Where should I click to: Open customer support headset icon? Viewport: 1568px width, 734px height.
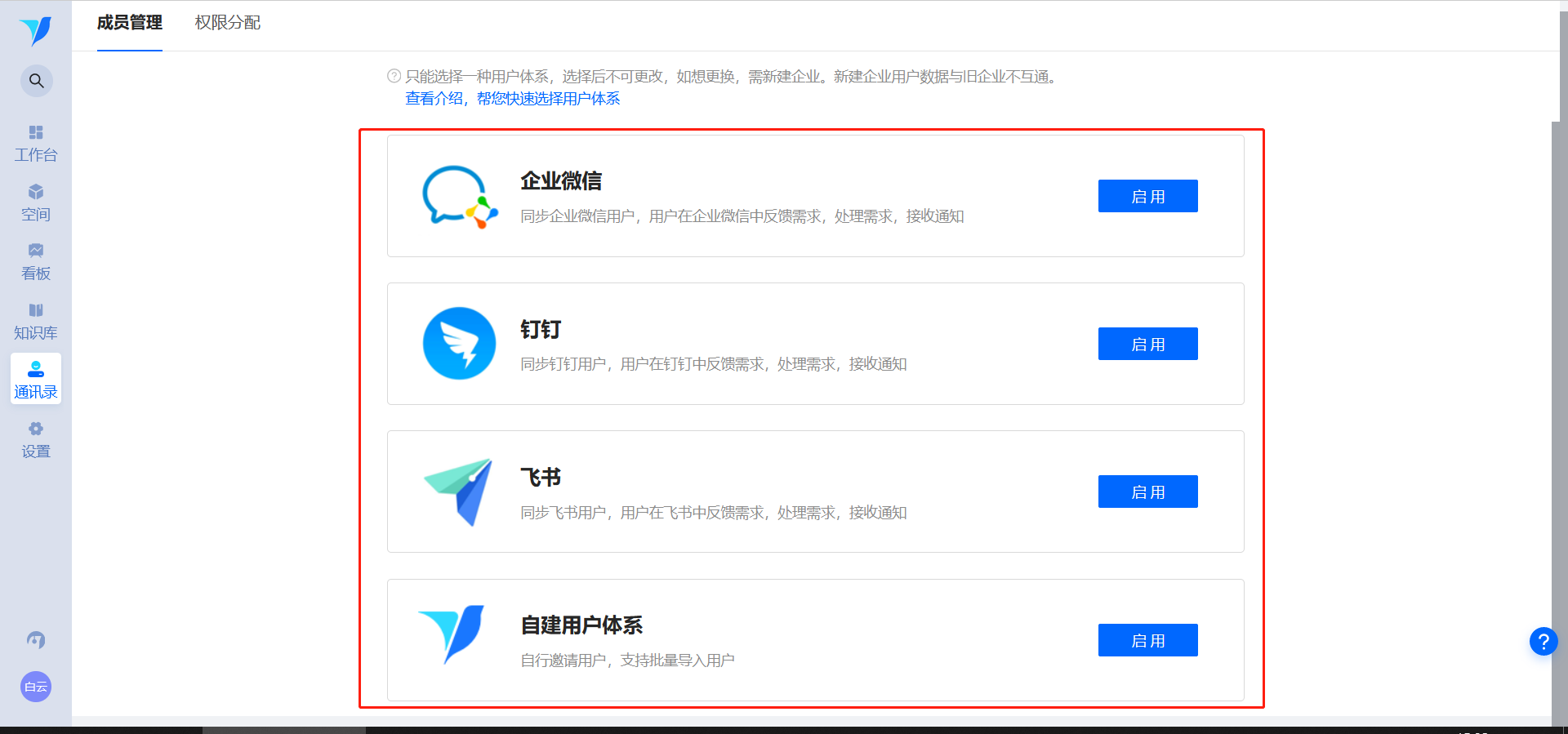pos(36,640)
